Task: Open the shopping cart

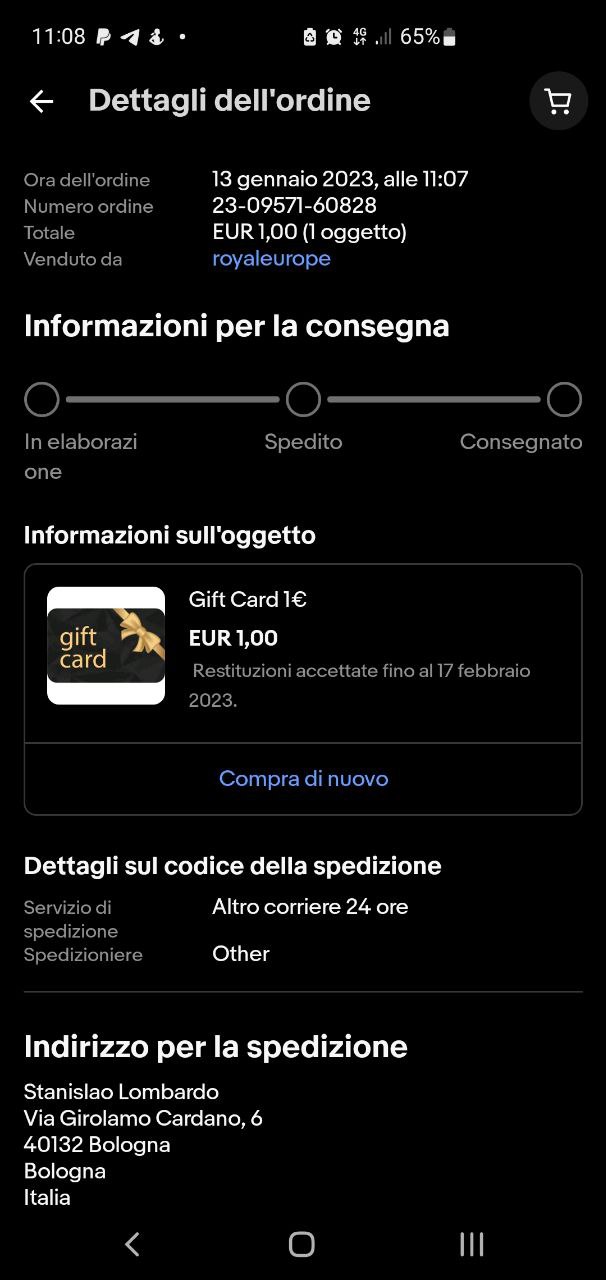Action: [558, 101]
